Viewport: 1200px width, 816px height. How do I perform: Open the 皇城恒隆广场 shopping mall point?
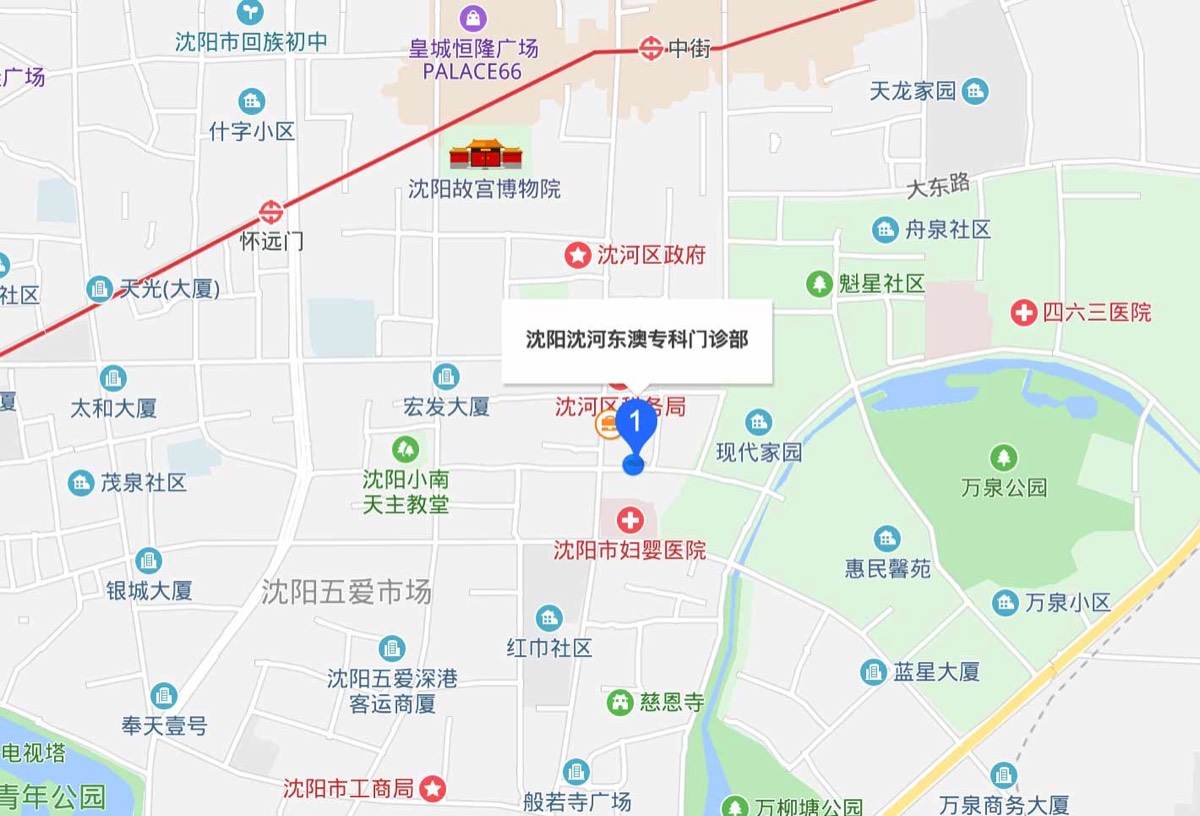point(473,18)
